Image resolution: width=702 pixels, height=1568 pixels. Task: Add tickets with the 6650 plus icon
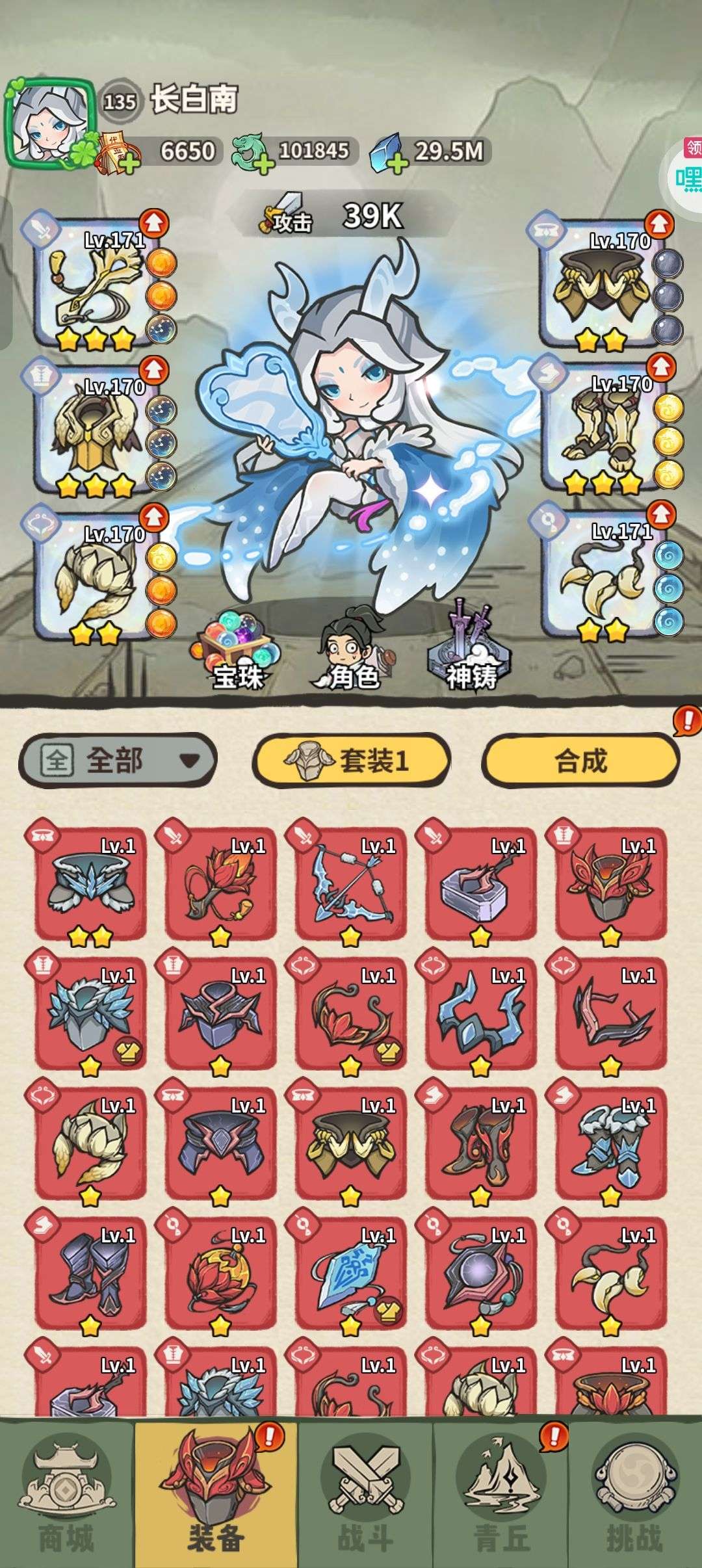pos(129,163)
